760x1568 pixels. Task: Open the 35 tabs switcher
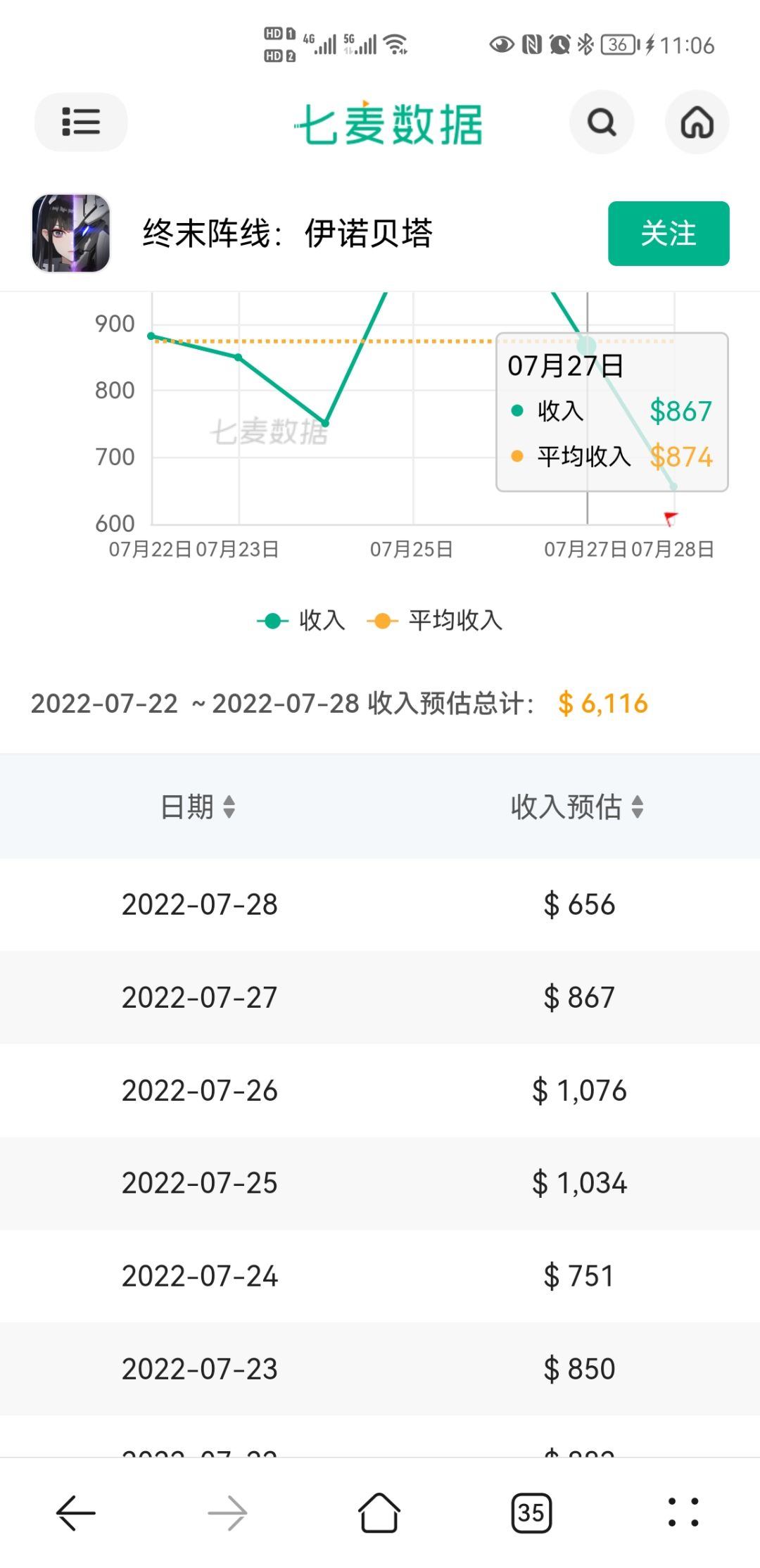[x=531, y=1512]
